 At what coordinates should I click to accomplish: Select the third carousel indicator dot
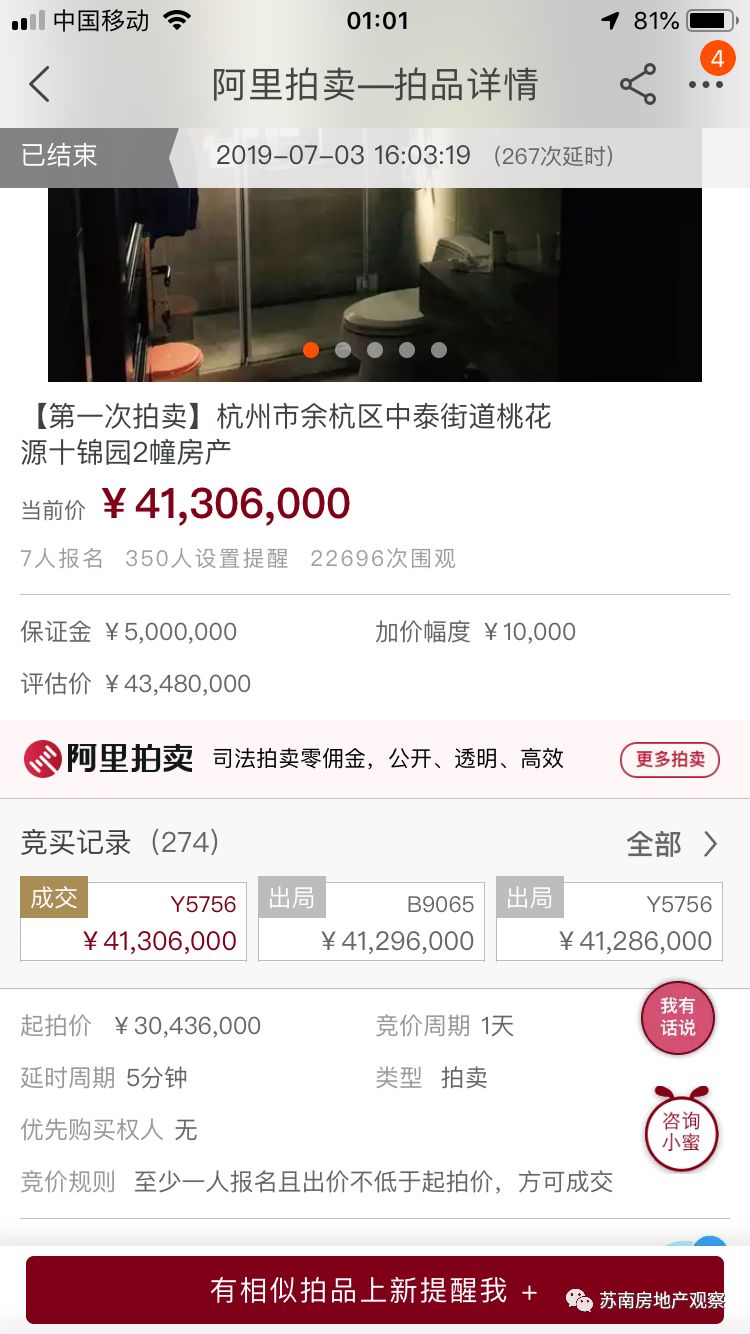[375, 350]
